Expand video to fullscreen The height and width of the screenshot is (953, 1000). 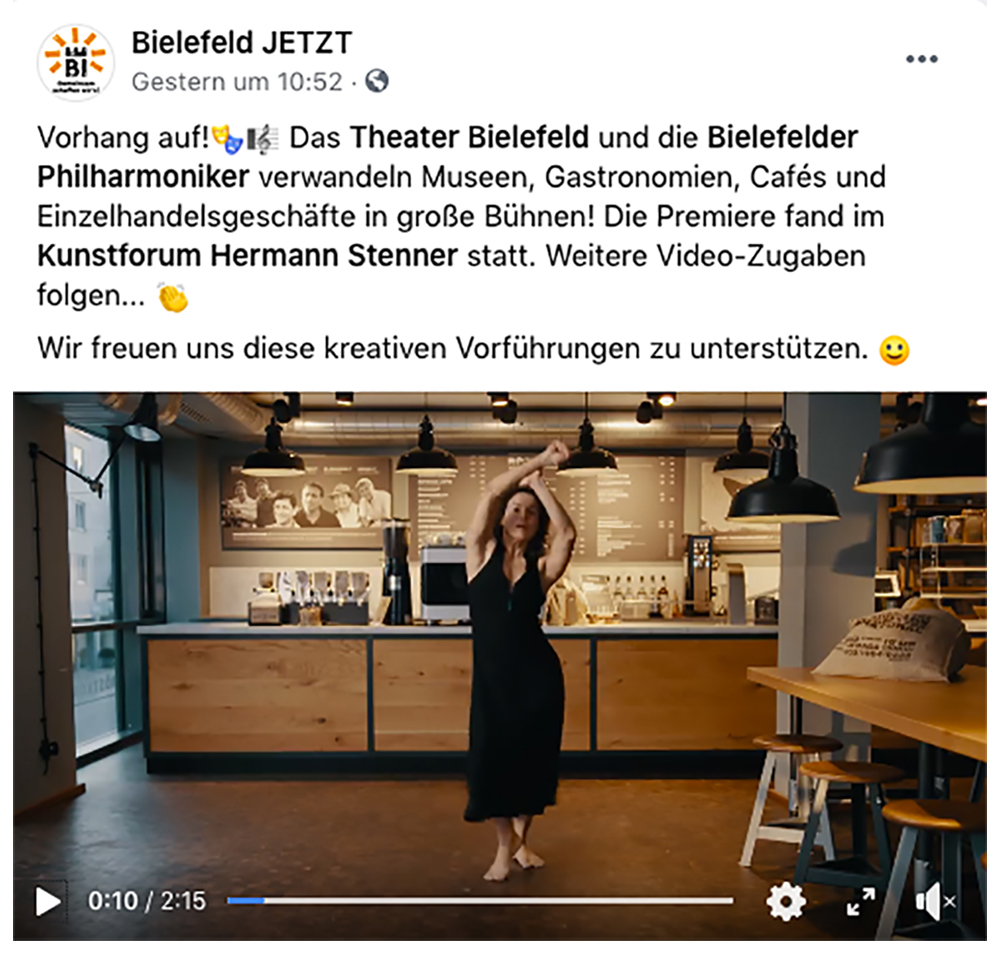pyautogui.click(x=860, y=902)
